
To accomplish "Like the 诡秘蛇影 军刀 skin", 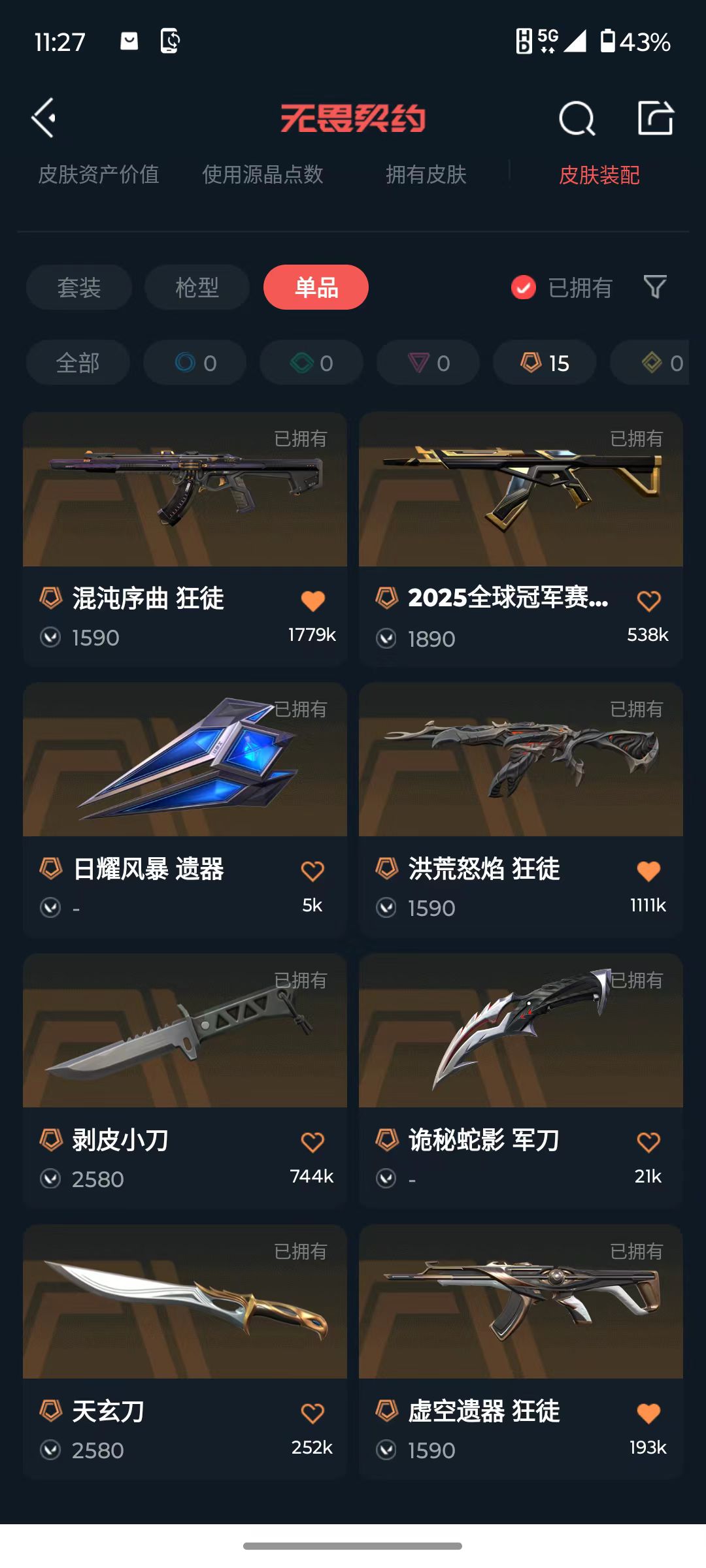I will pos(648,1142).
